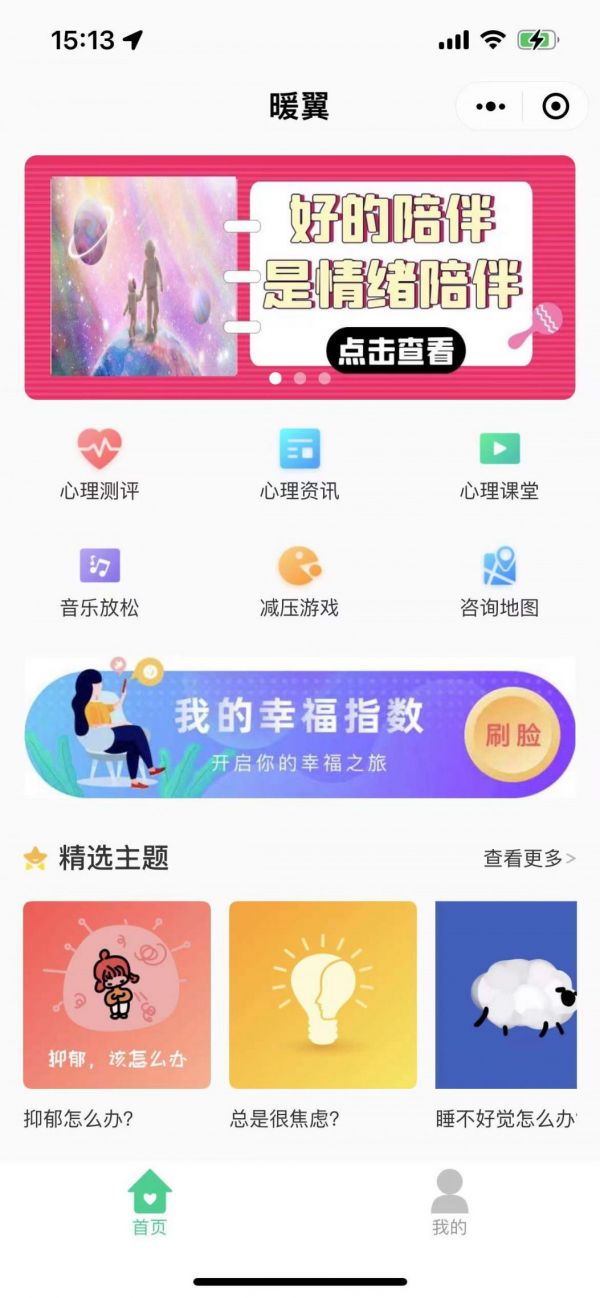
Task: Open the 睡不好觉怎么办 topic card
Action: coord(506,994)
